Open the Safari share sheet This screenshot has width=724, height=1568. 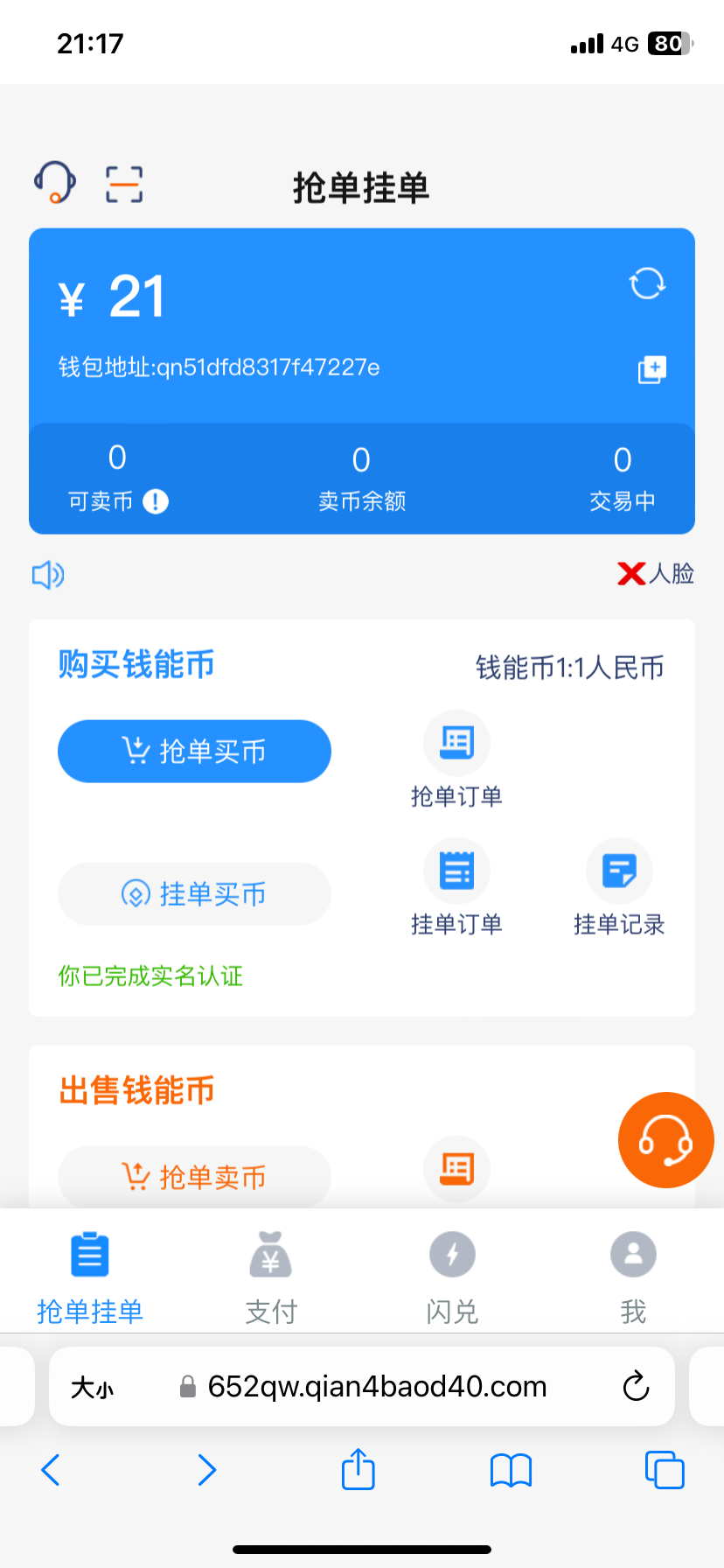point(358,1469)
